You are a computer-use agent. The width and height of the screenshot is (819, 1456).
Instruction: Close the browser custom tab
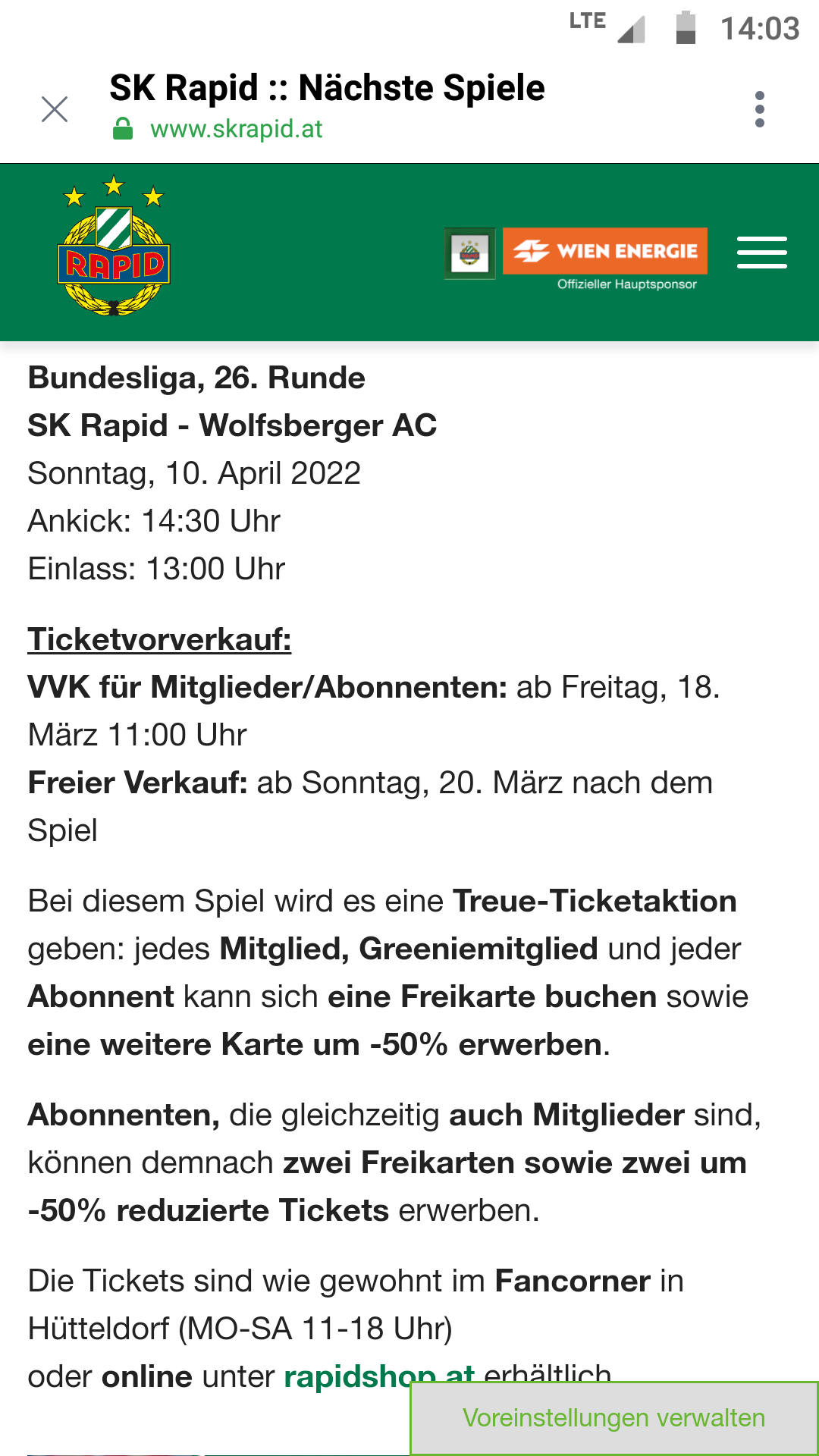(x=55, y=109)
